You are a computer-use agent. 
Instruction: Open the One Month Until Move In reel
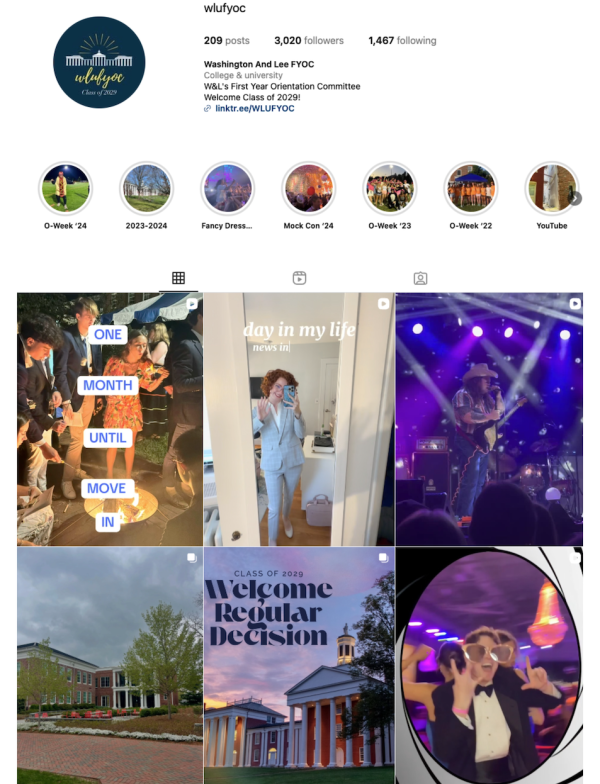110,418
